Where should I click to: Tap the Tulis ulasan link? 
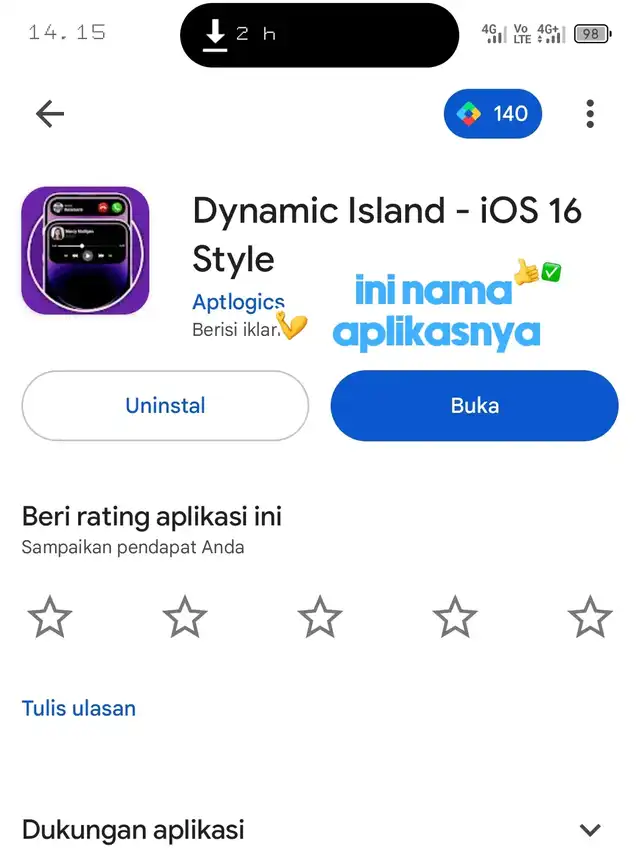coord(79,709)
